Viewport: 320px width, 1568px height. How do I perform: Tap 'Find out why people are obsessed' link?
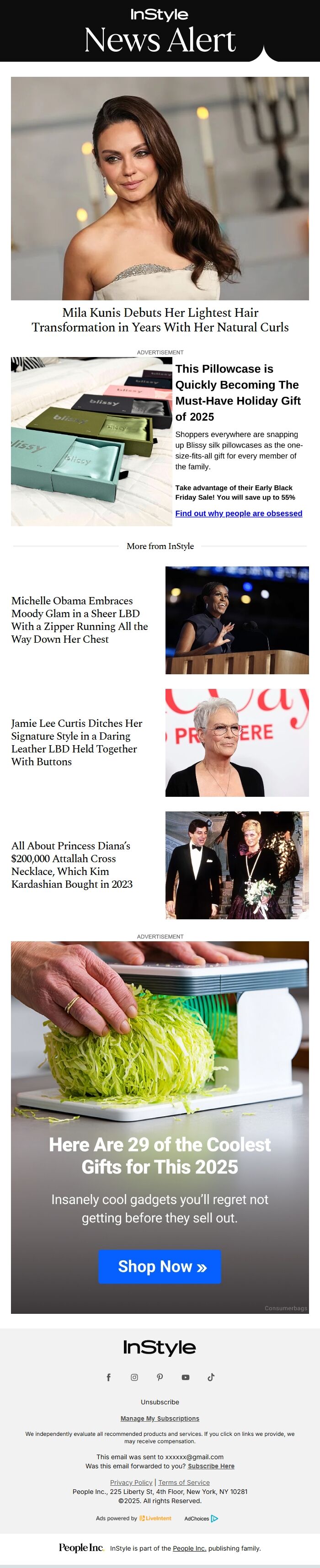(239, 513)
